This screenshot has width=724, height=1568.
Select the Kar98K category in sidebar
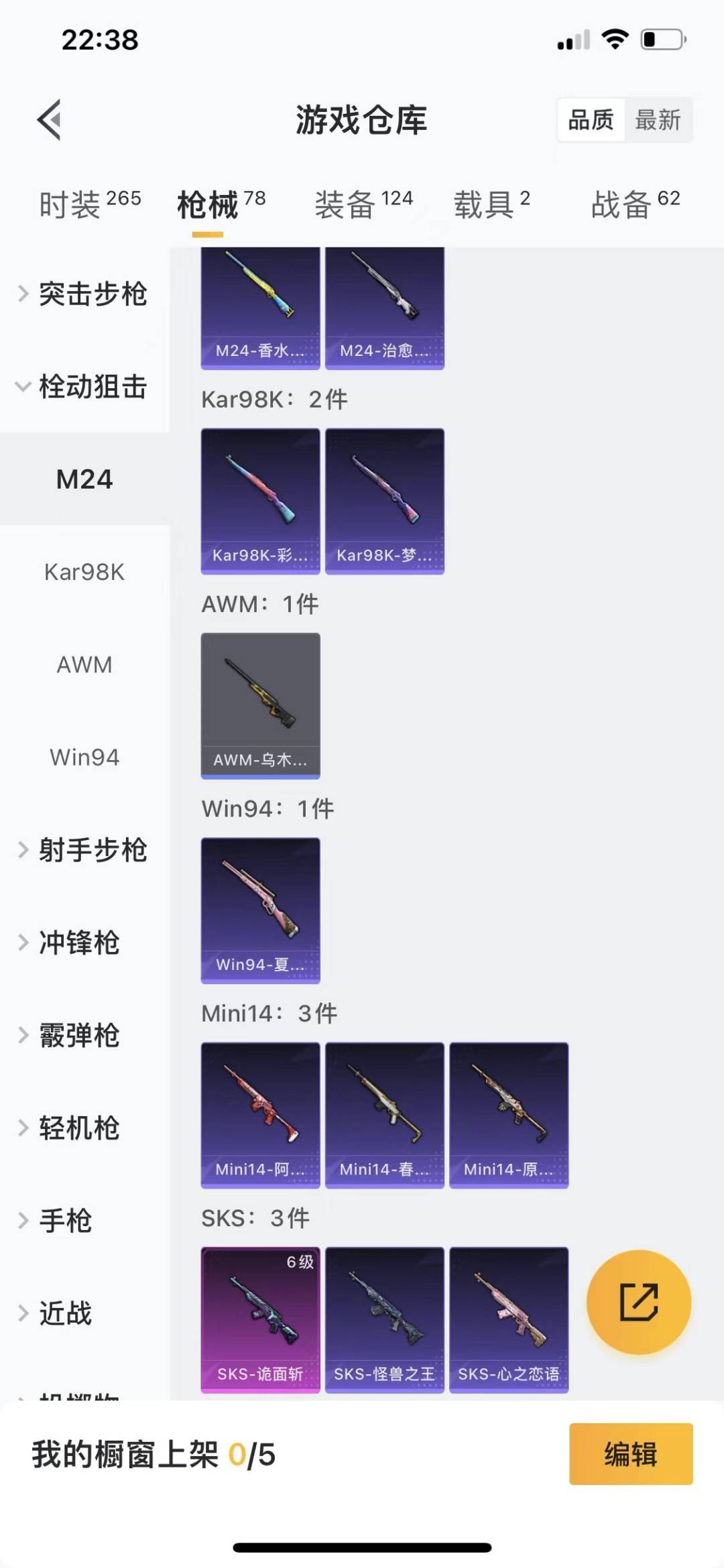(85, 572)
